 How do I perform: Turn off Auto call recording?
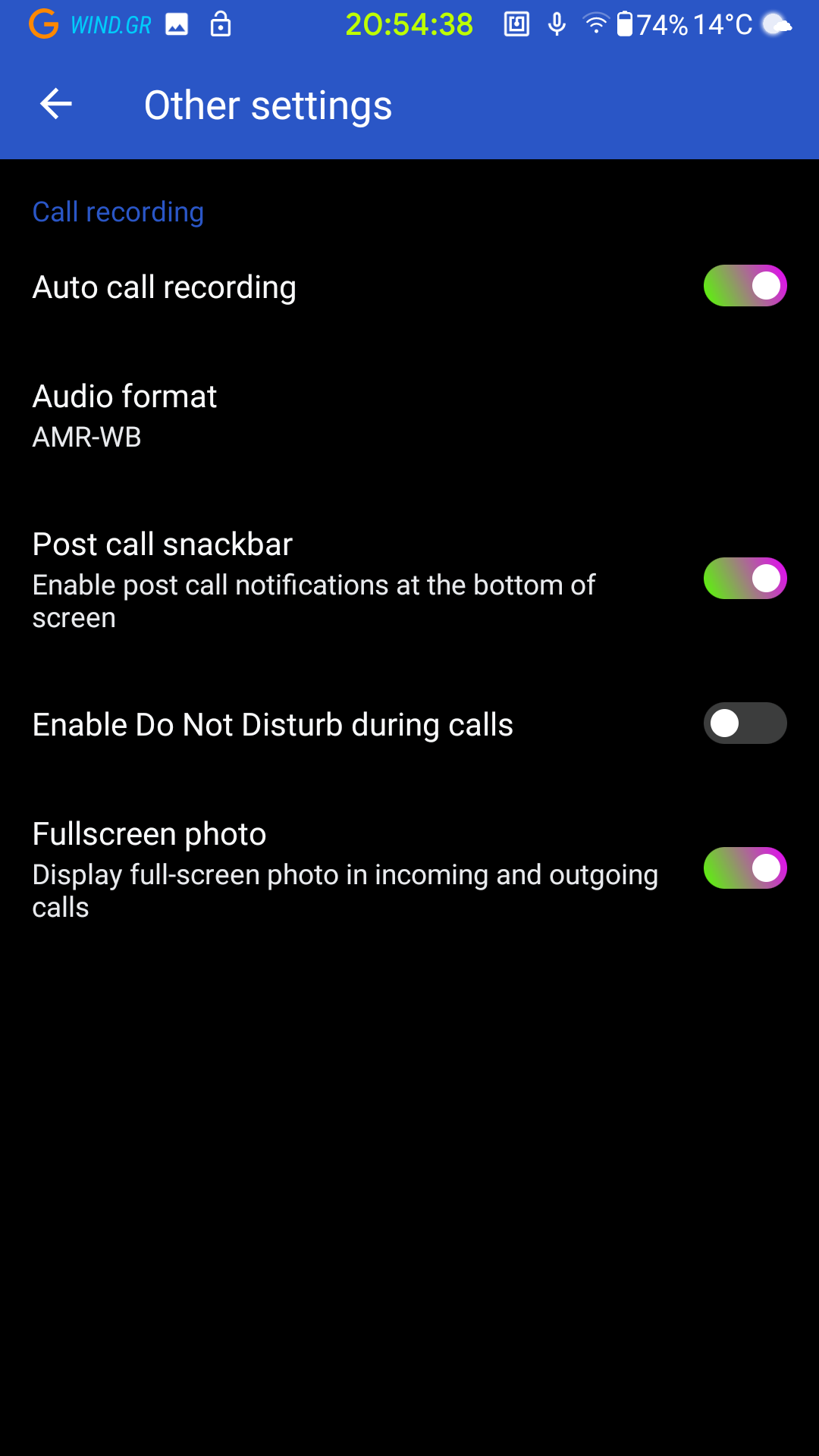pos(745,286)
